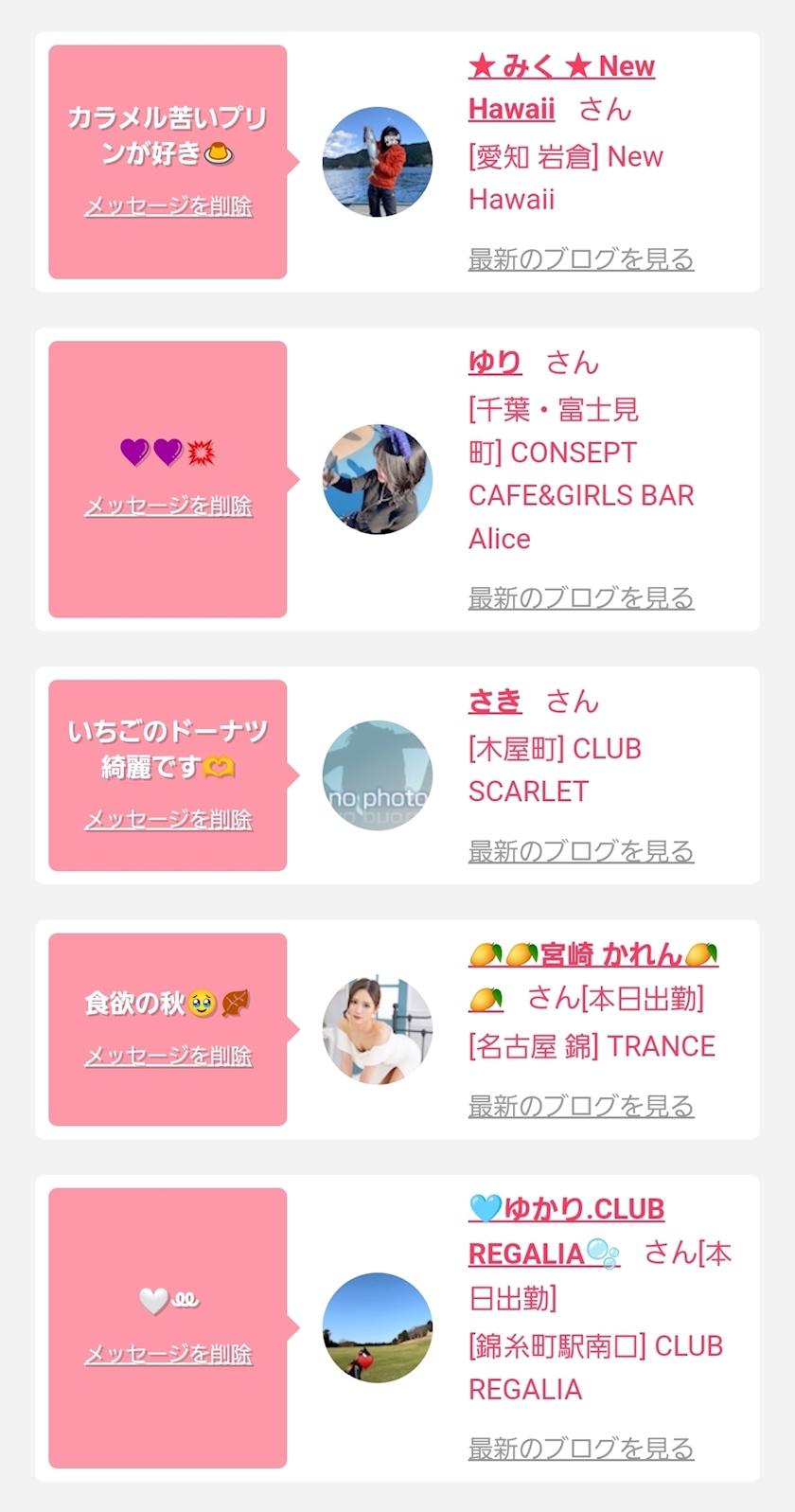Screen dimensions: 795x1512
Task: Open ゆり's profile name link
Action: coord(494,363)
